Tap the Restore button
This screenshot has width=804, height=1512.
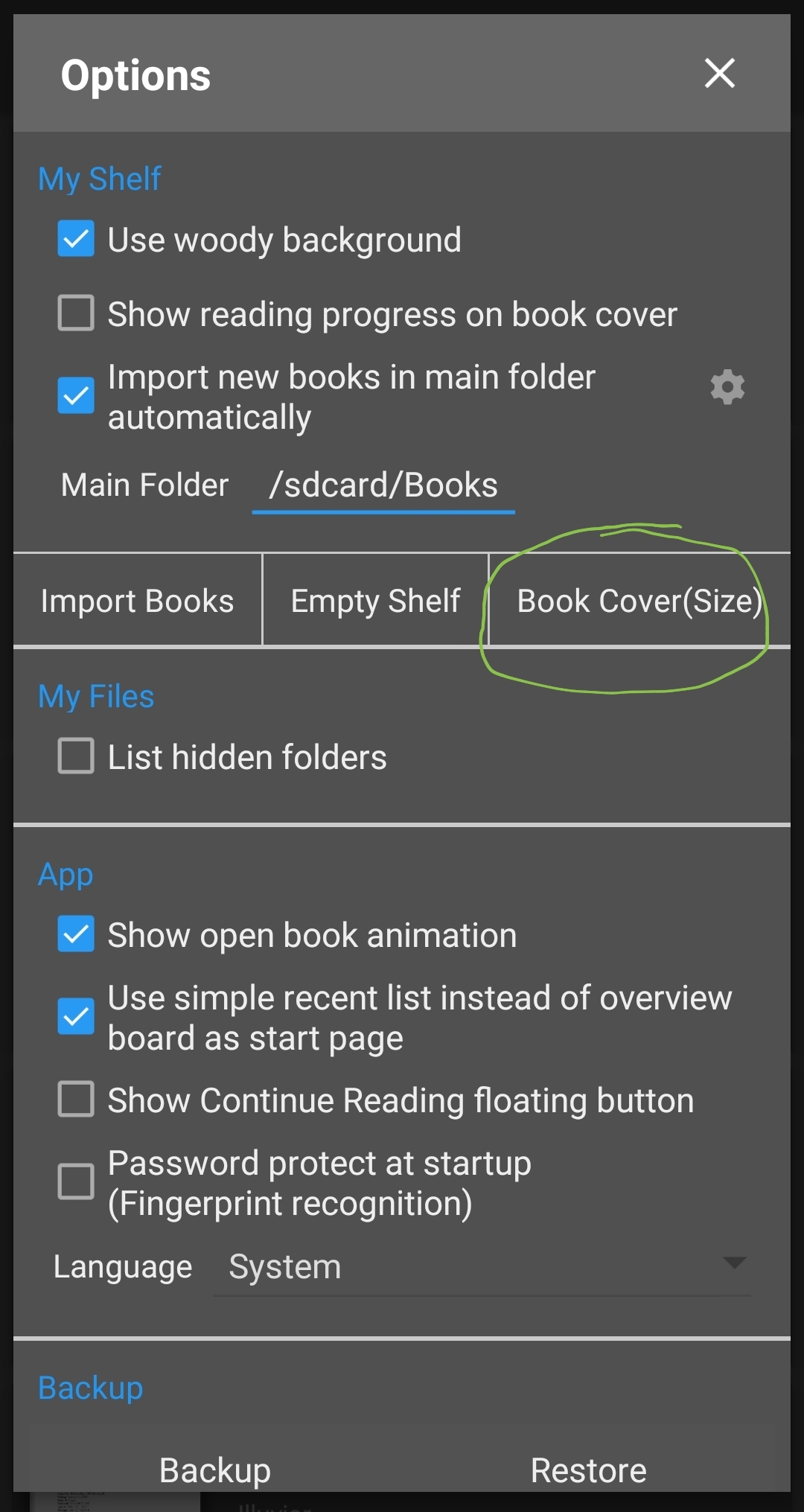point(588,1470)
